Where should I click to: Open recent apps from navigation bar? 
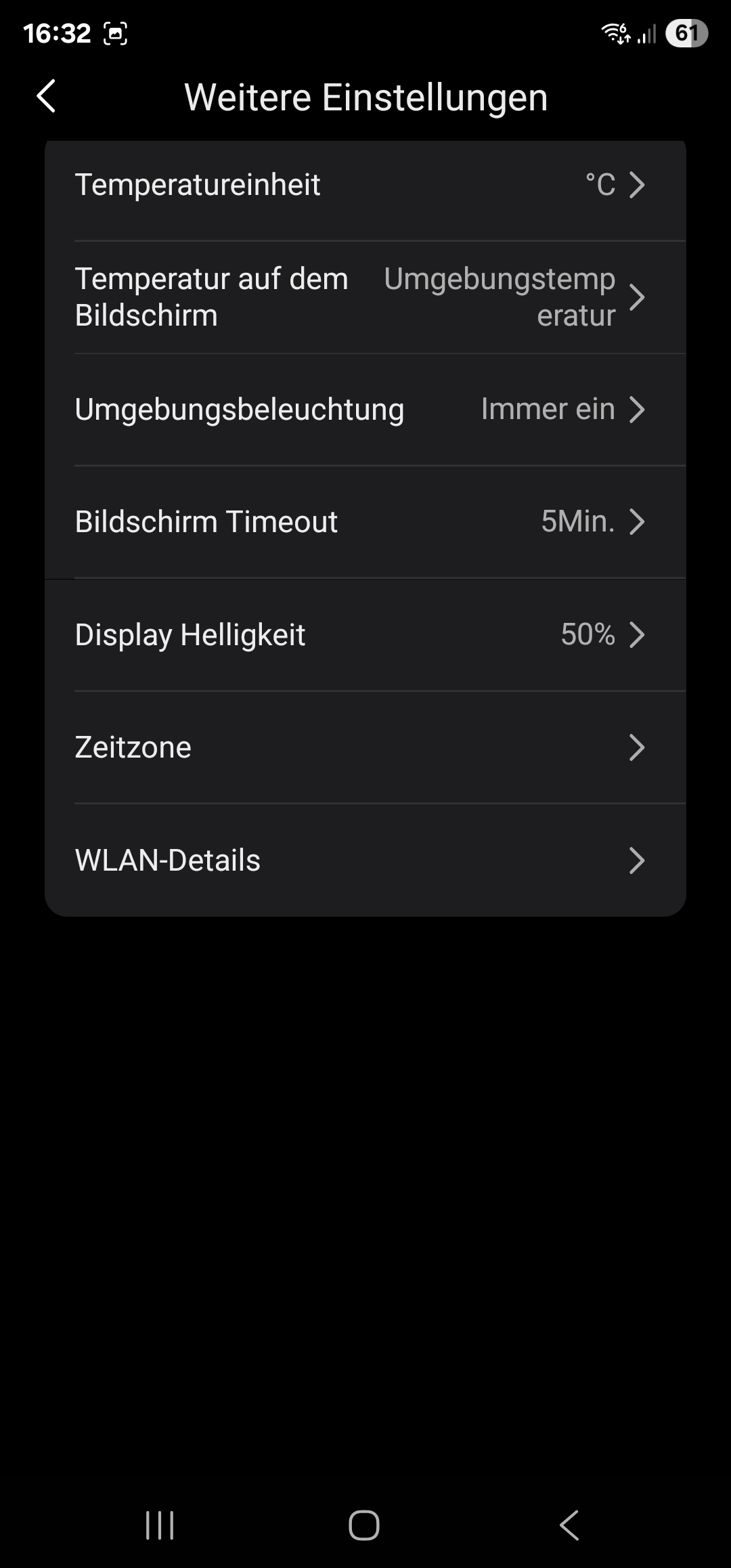(160, 1525)
